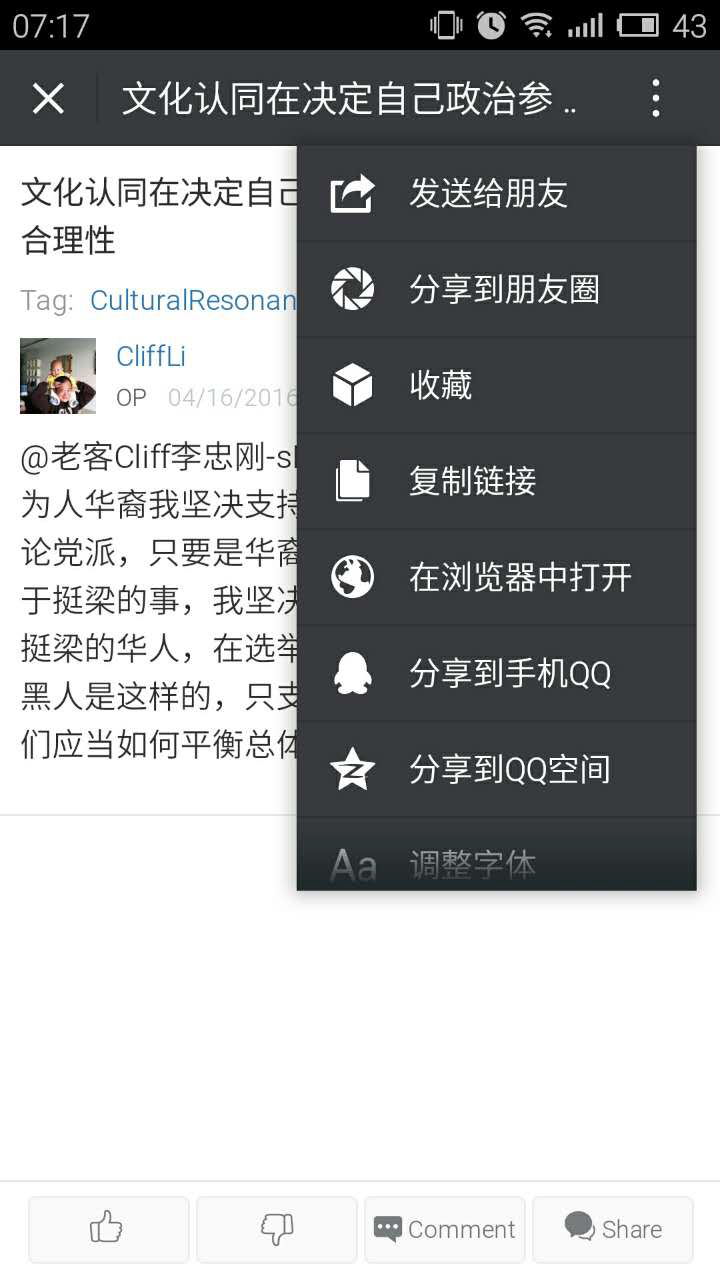Tap the Share button at bottom
The image size is (720, 1280).
(612, 1229)
